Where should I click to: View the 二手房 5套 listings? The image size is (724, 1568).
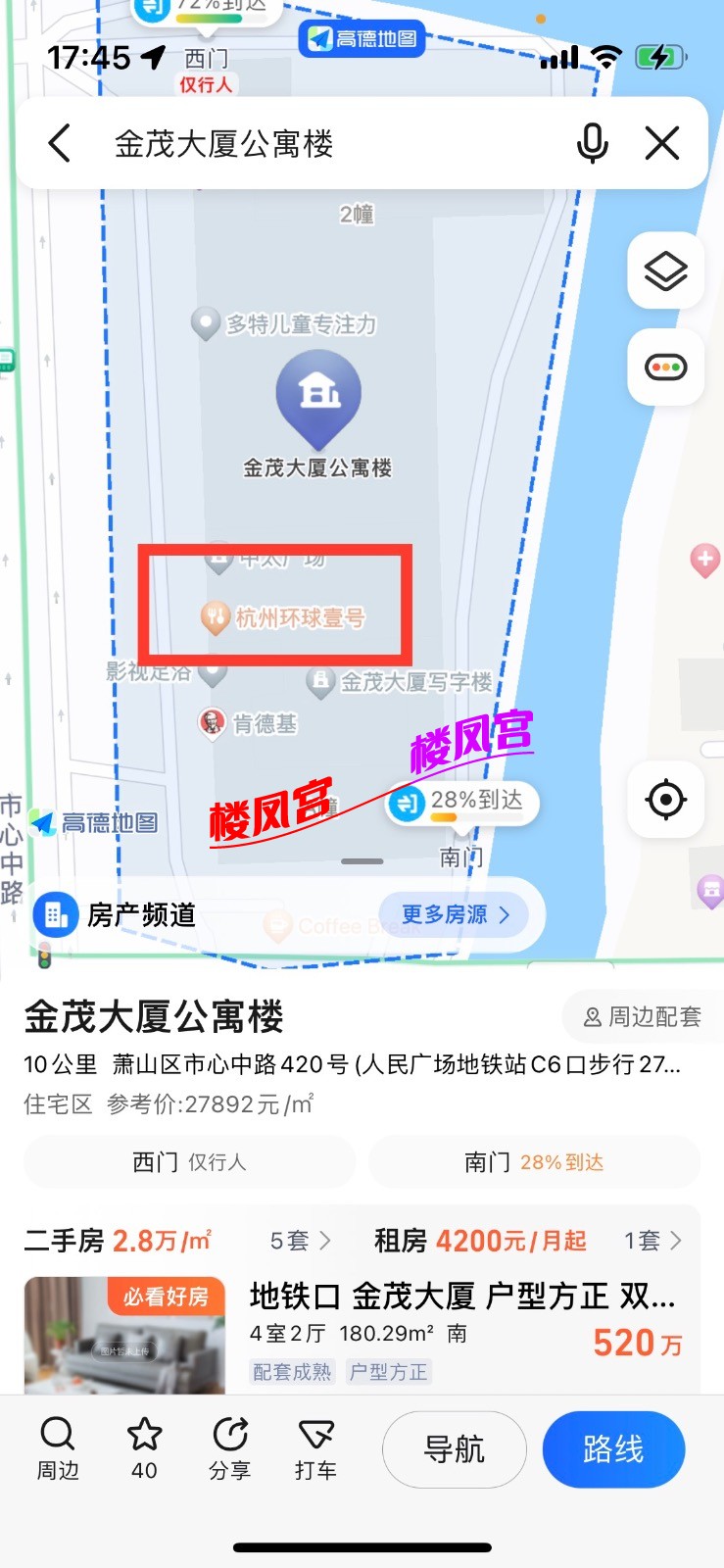(x=300, y=1241)
